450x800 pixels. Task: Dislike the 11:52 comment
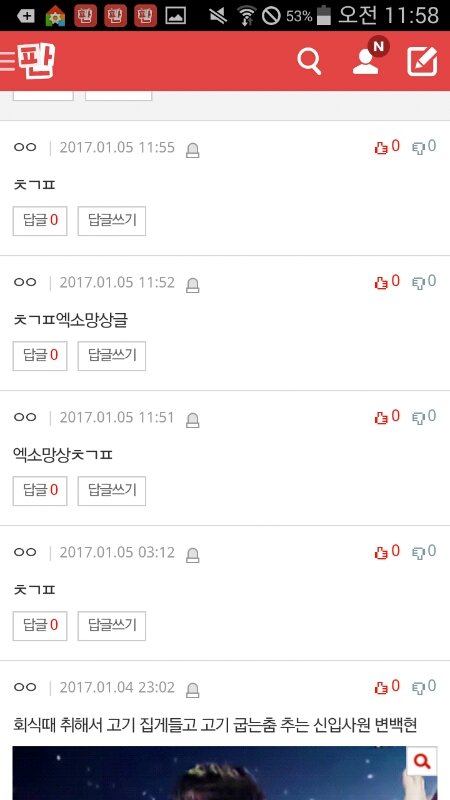[424, 282]
